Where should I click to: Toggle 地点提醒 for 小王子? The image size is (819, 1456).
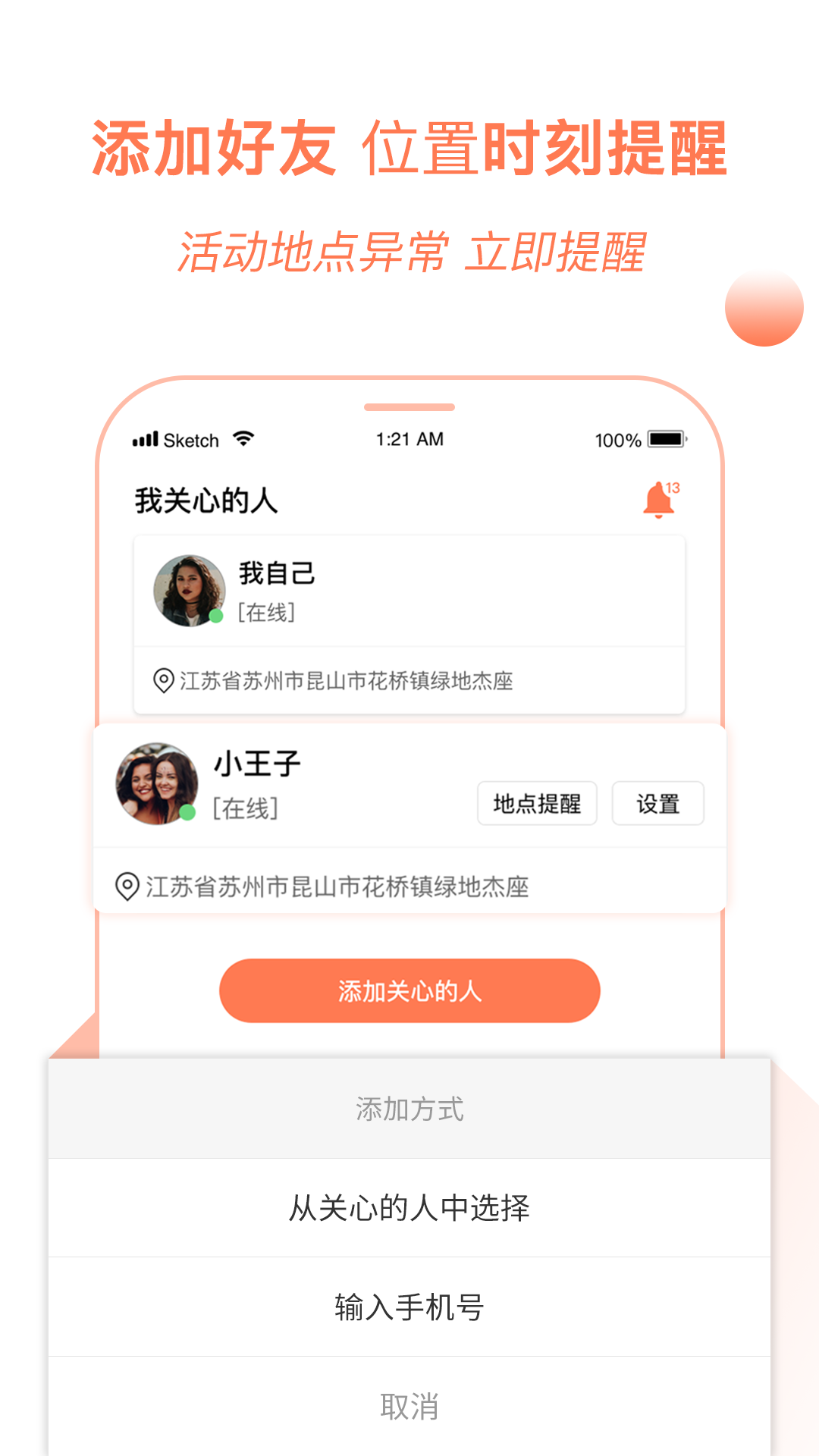537,803
